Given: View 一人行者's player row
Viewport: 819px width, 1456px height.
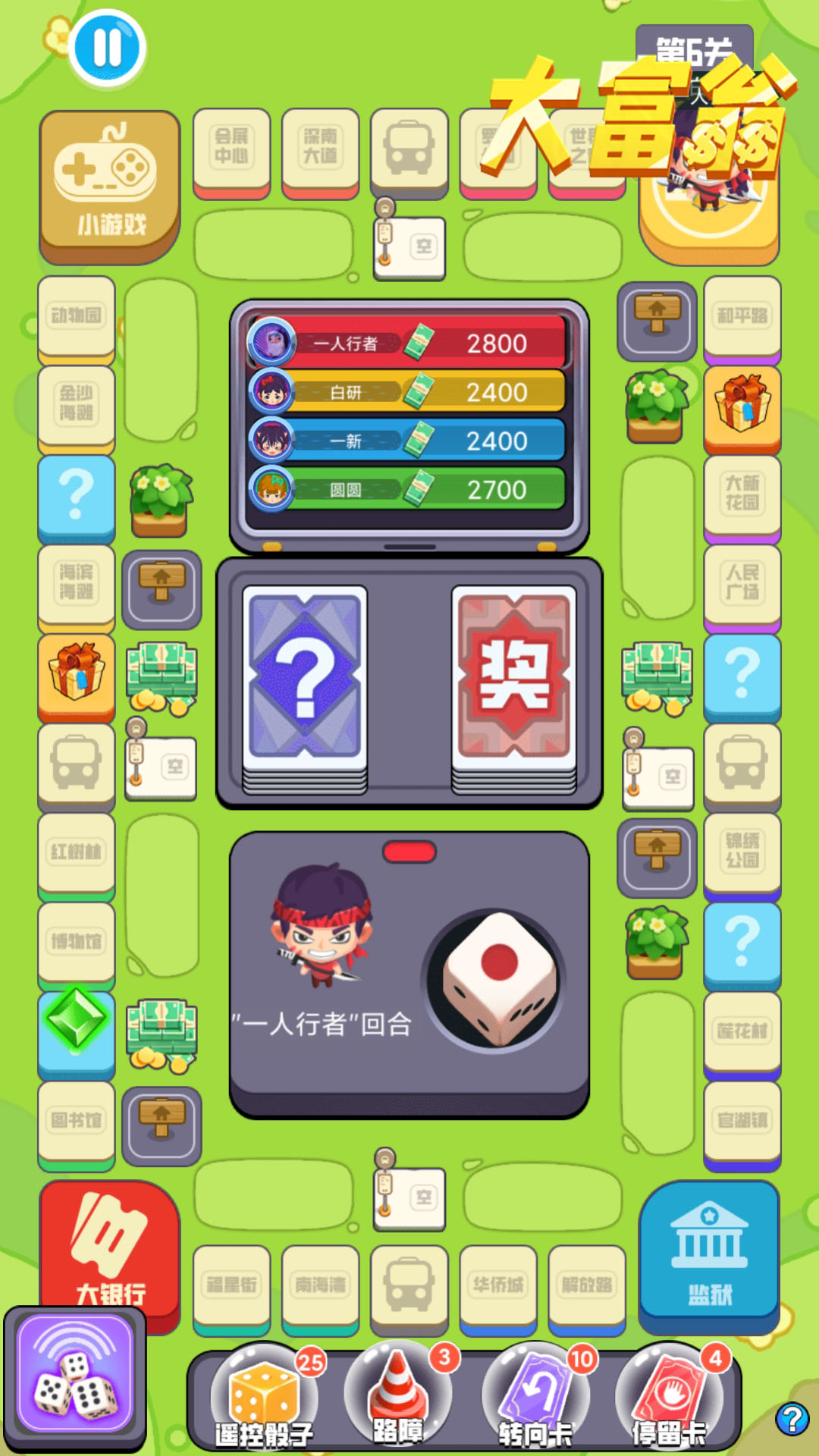Looking at the screenshot, I should click(407, 343).
